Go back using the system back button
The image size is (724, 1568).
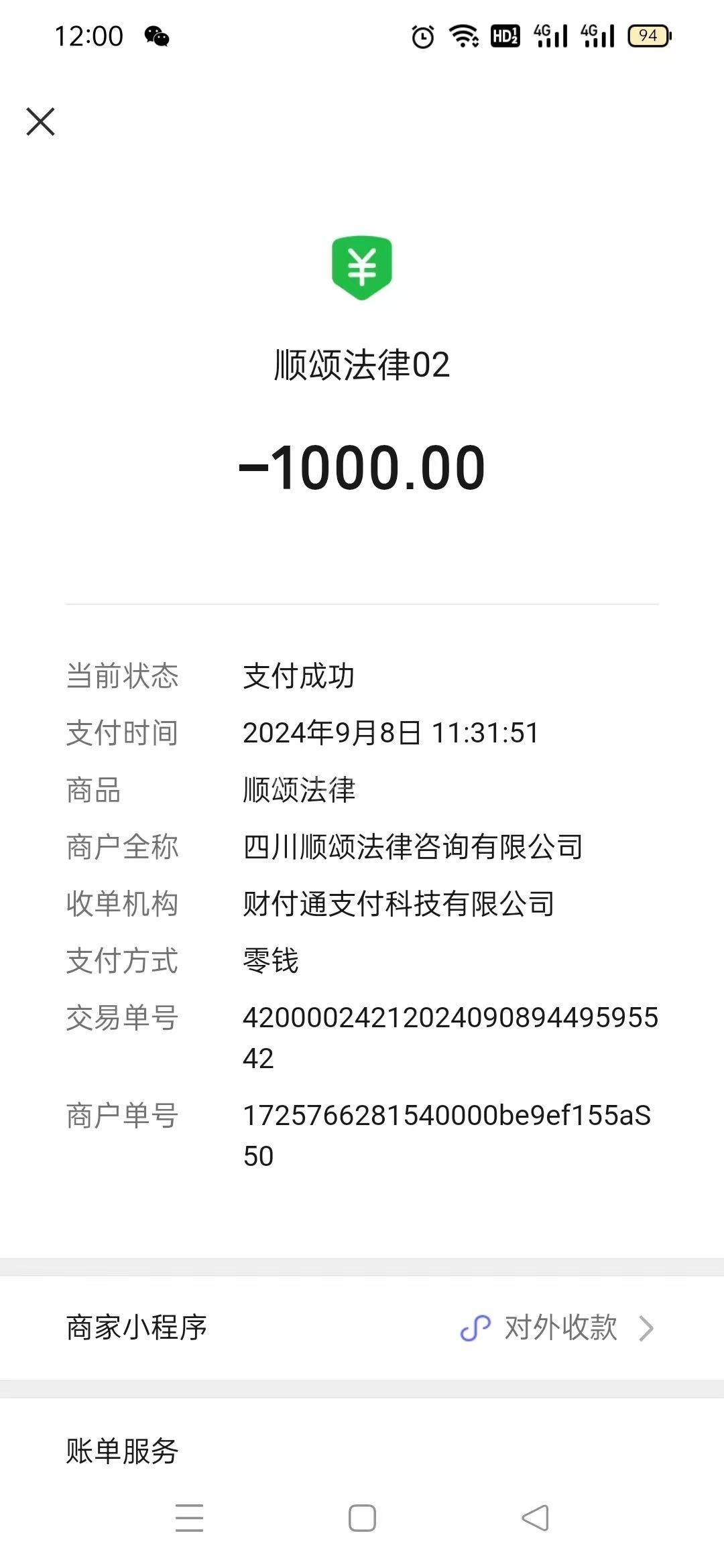(x=535, y=1518)
